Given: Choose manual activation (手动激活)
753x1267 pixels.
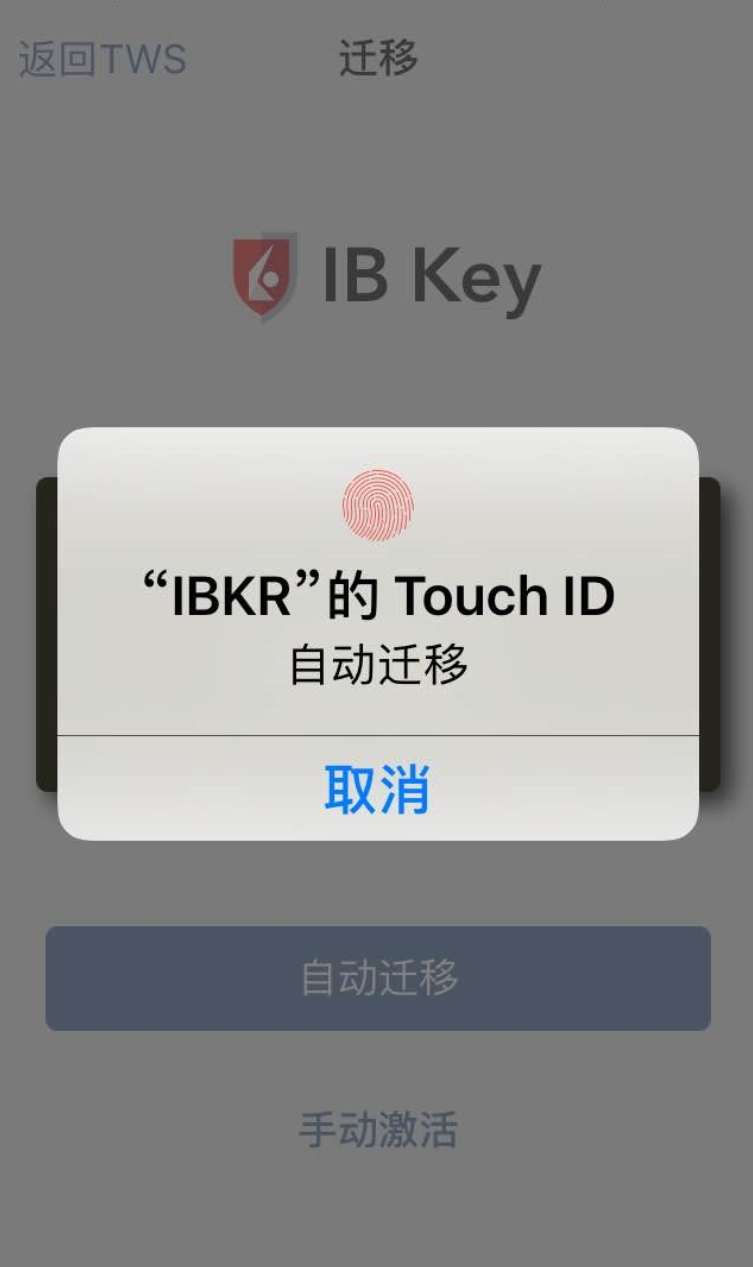Looking at the screenshot, I should [x=378, y=1130].
